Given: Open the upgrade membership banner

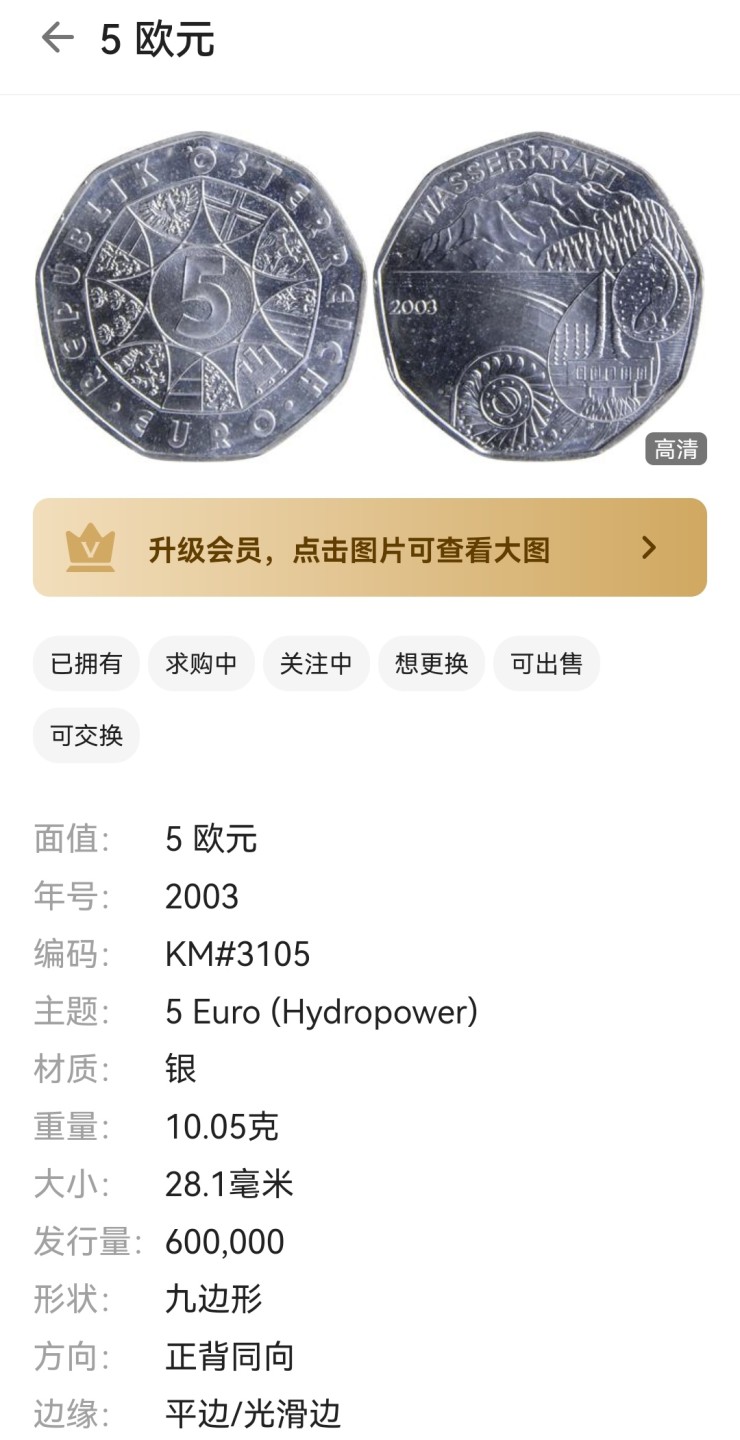Looking at the screenshot, I should tap(370, 548).
